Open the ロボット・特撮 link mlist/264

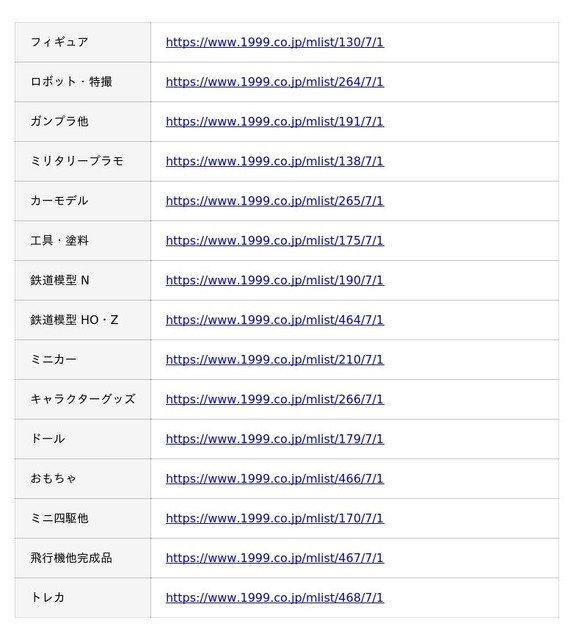point(275,82)
